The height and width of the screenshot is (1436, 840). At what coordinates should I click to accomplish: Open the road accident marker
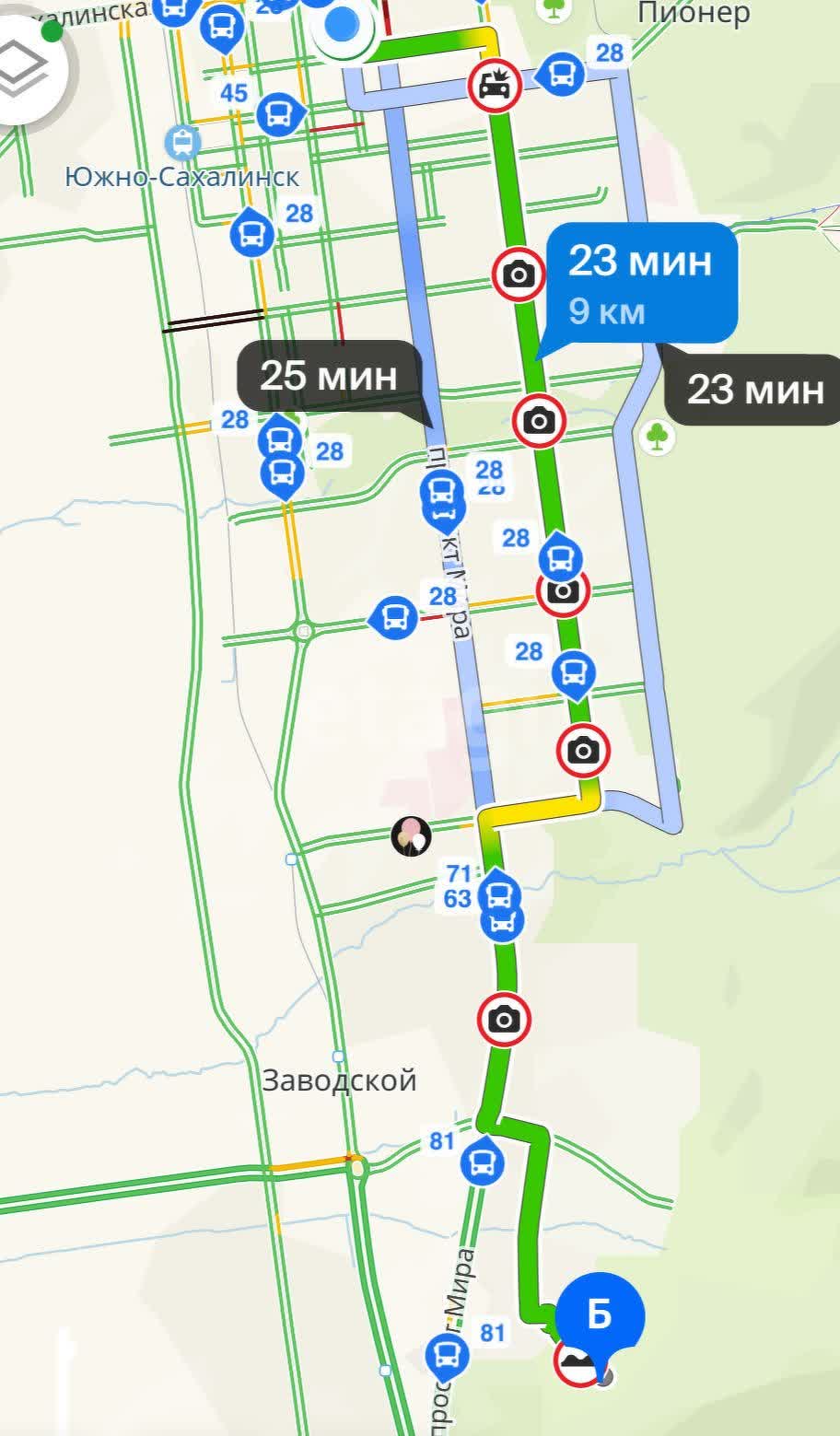496,87
